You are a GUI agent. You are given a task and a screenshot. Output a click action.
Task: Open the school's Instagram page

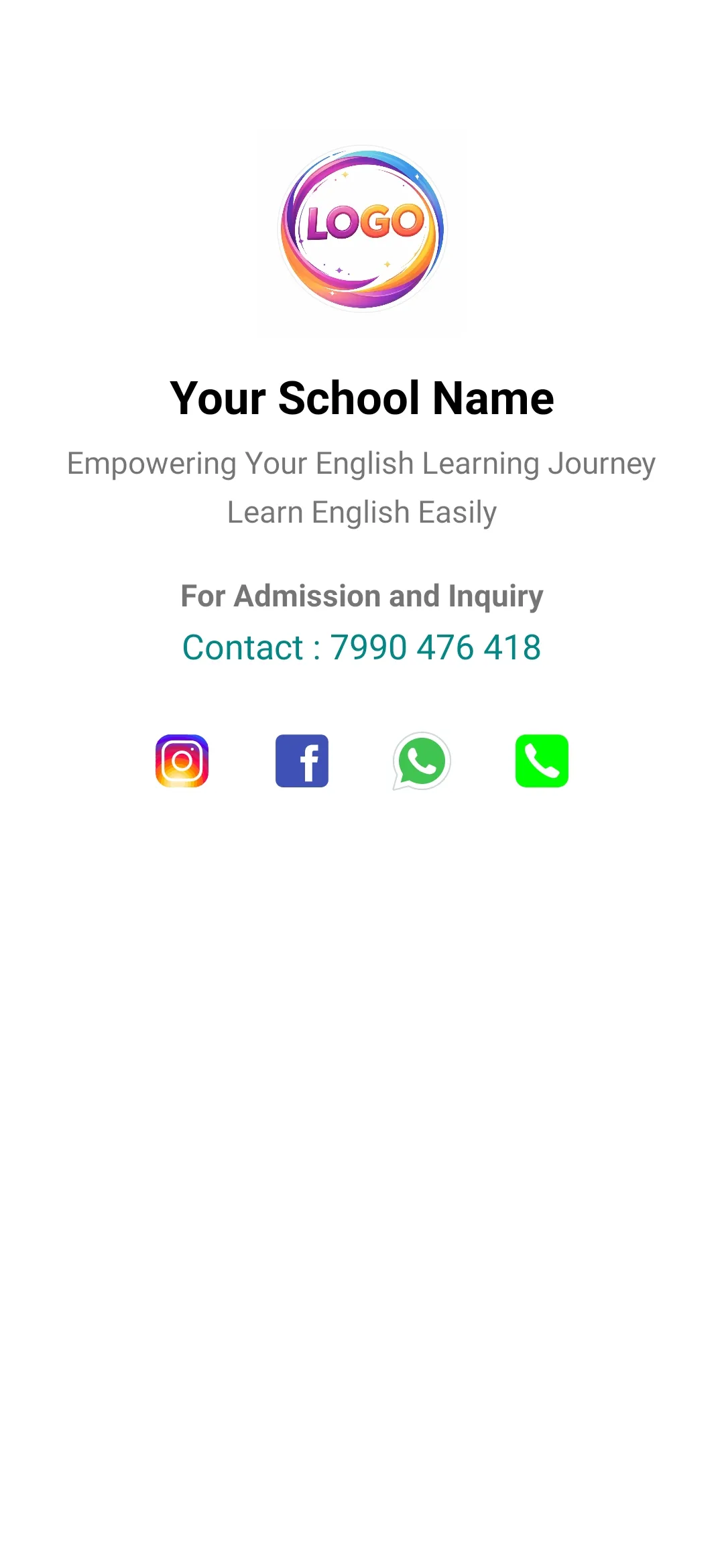[x=182, y=761]
